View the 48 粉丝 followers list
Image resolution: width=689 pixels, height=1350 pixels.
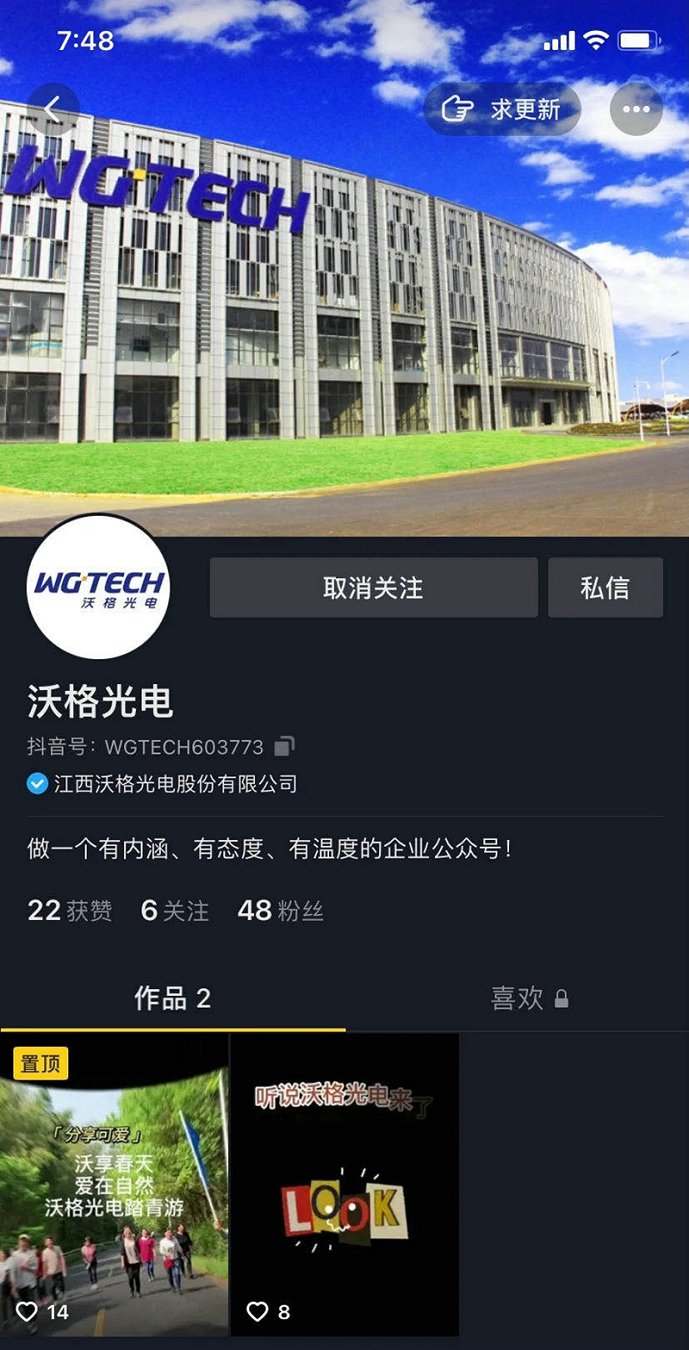[280, 910]
